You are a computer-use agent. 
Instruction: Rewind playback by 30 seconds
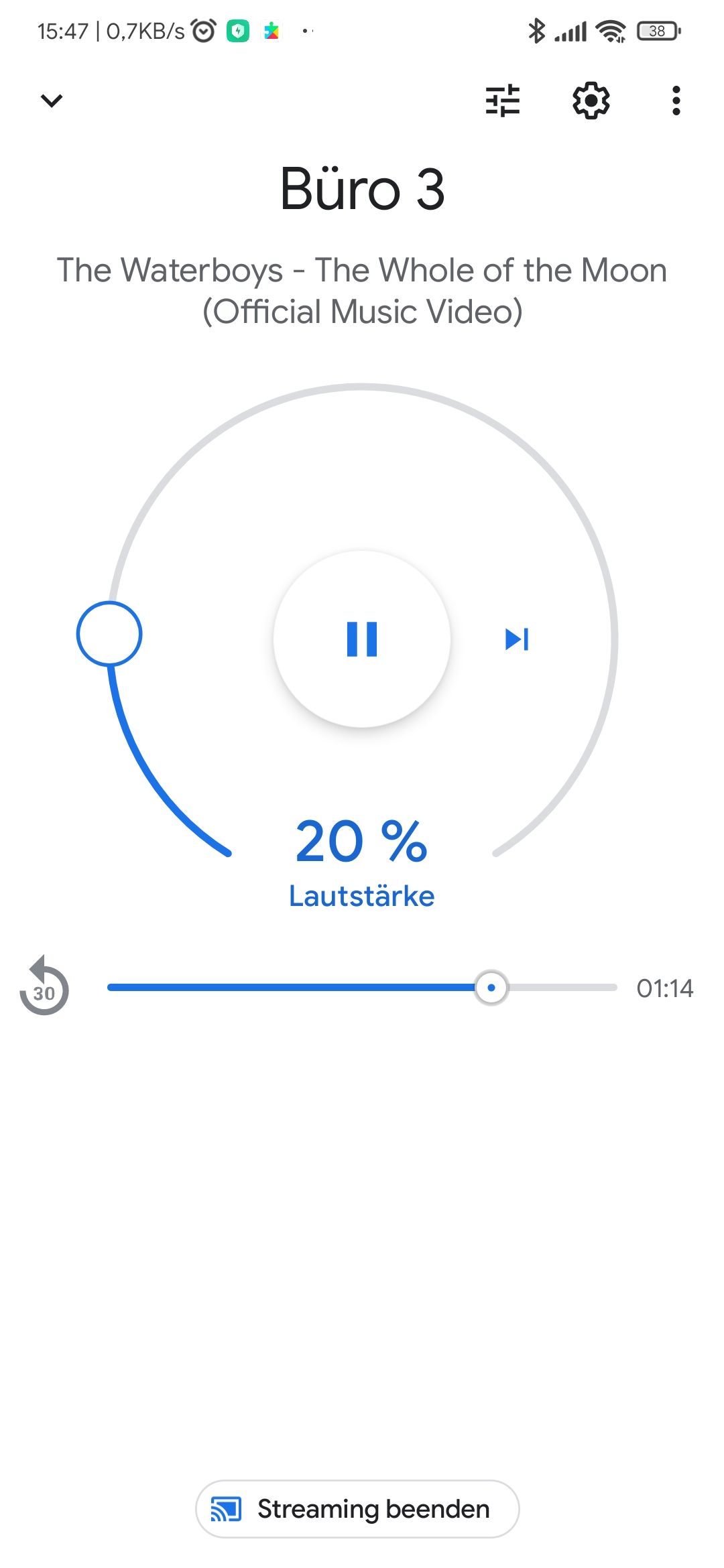(44, 987)
